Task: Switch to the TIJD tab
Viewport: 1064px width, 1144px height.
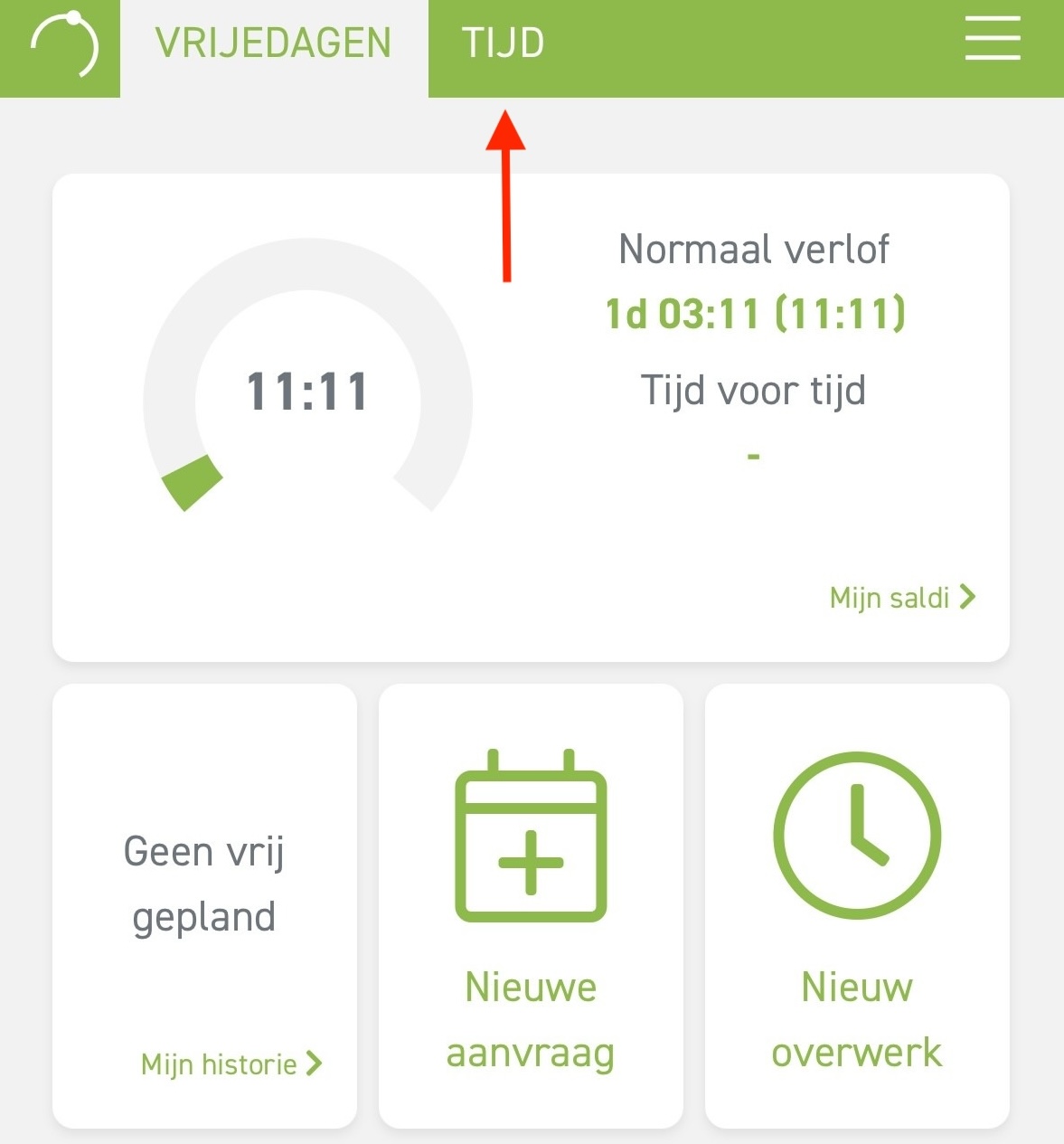Action: 503,43
